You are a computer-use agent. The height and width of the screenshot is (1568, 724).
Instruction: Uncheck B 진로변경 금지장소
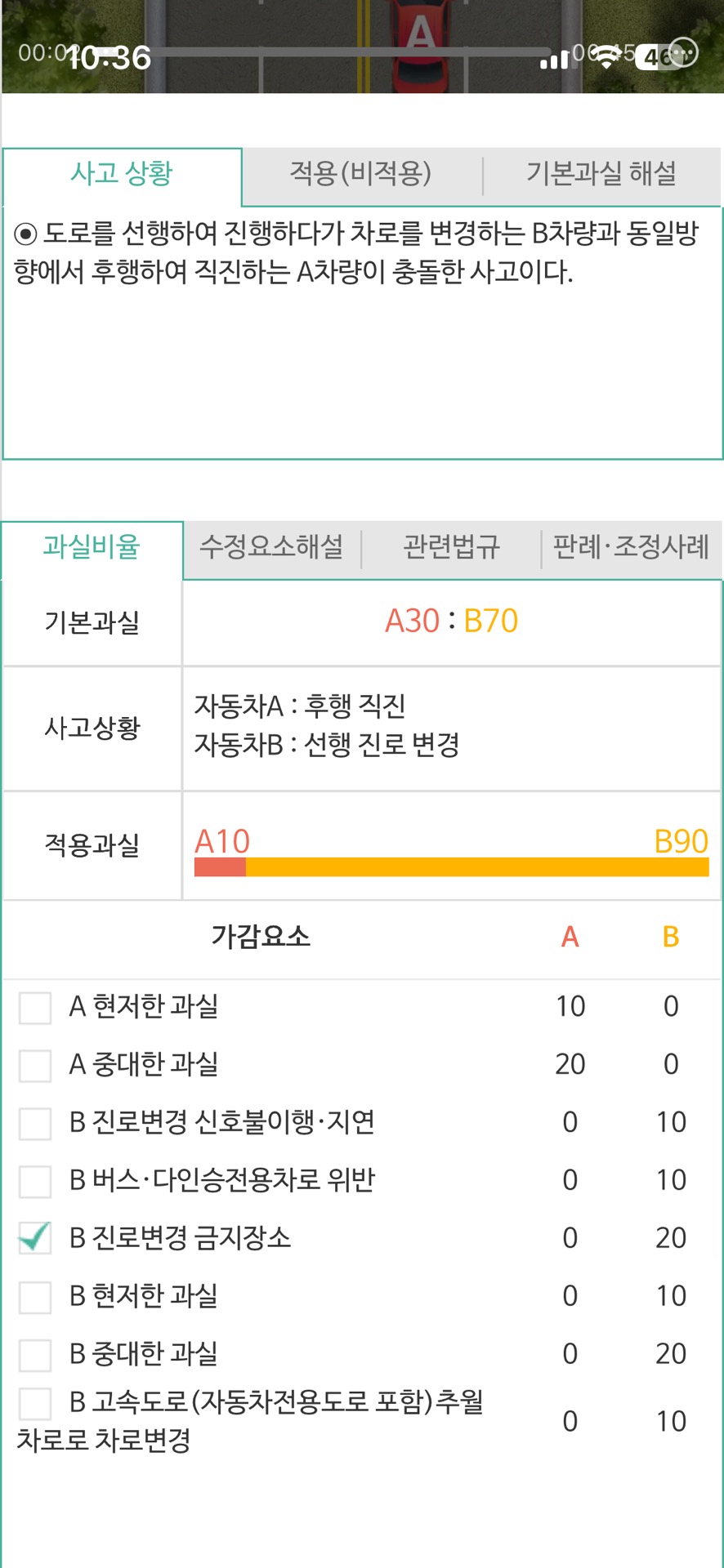tap(35, 1239)
